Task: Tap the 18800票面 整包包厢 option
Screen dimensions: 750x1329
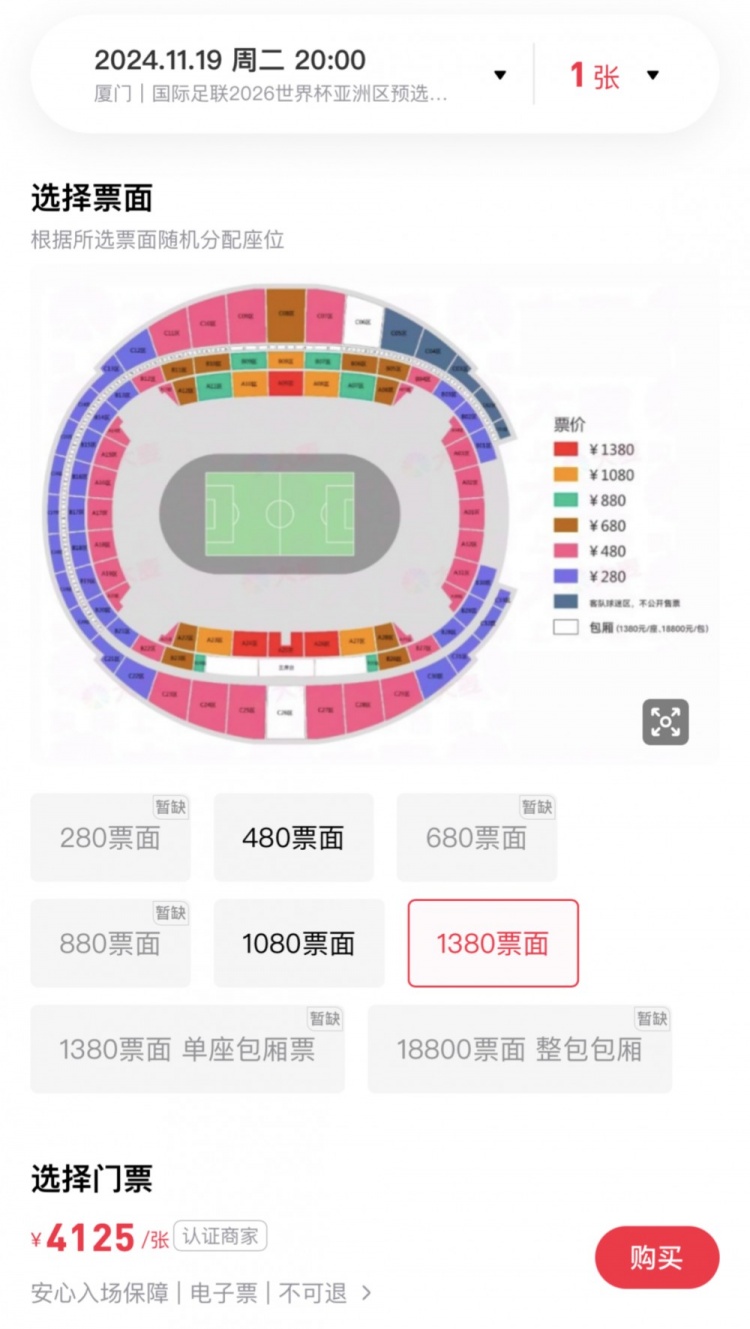Action: tap(519, 1049)
